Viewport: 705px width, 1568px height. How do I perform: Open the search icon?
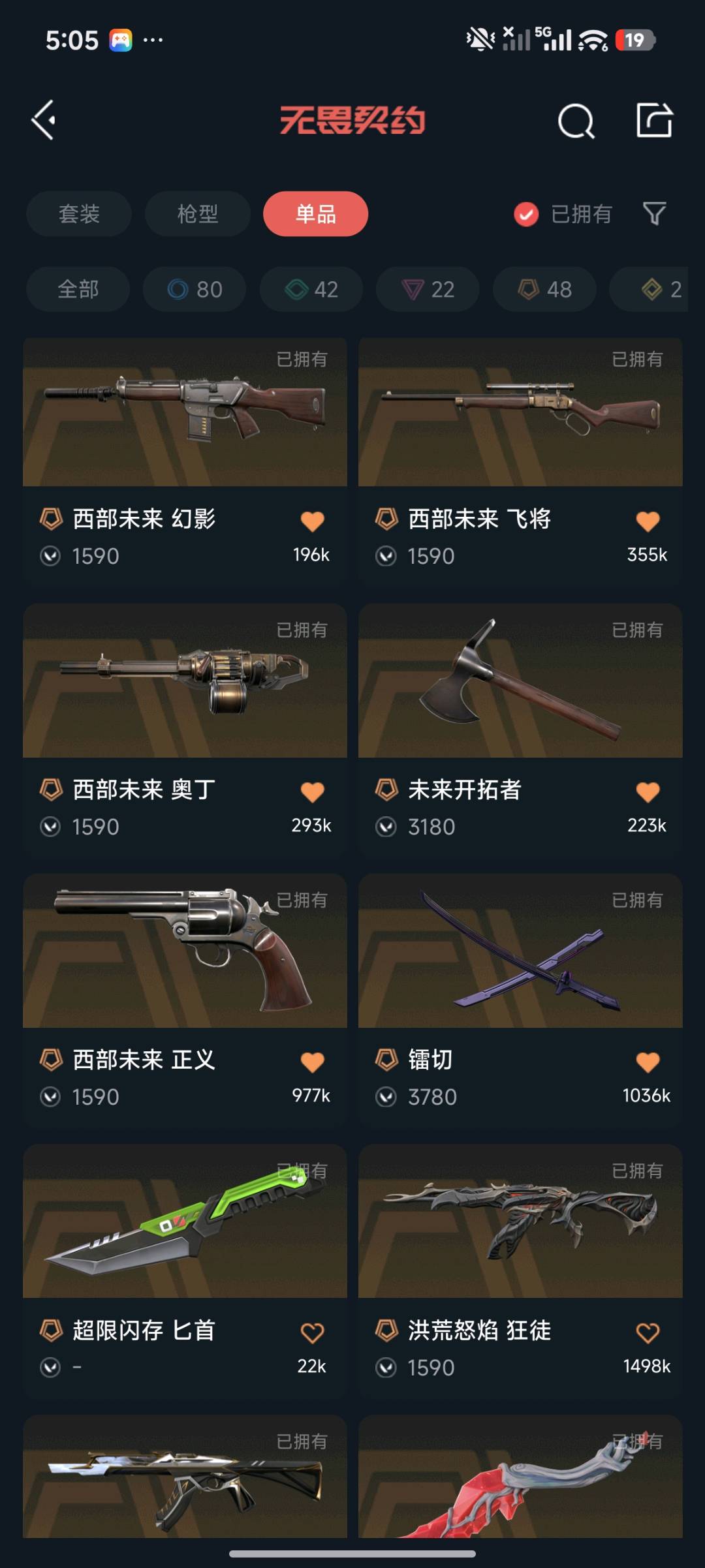coord(576,121)
